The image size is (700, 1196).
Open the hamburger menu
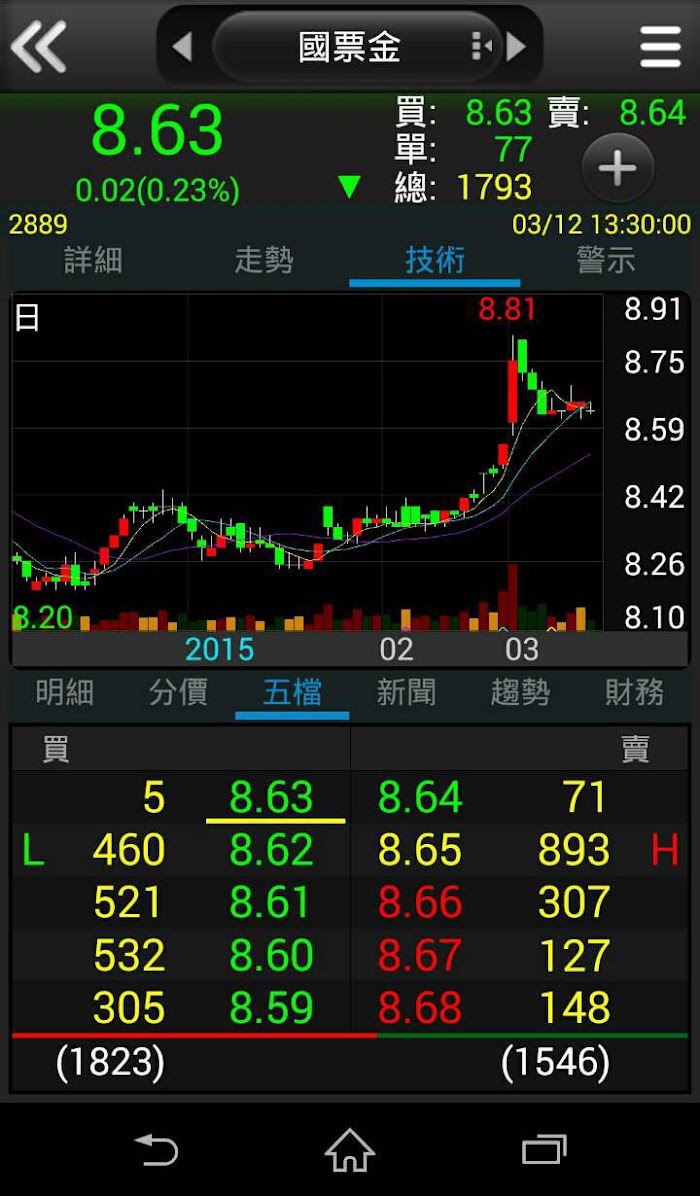(x=660, y=47)
